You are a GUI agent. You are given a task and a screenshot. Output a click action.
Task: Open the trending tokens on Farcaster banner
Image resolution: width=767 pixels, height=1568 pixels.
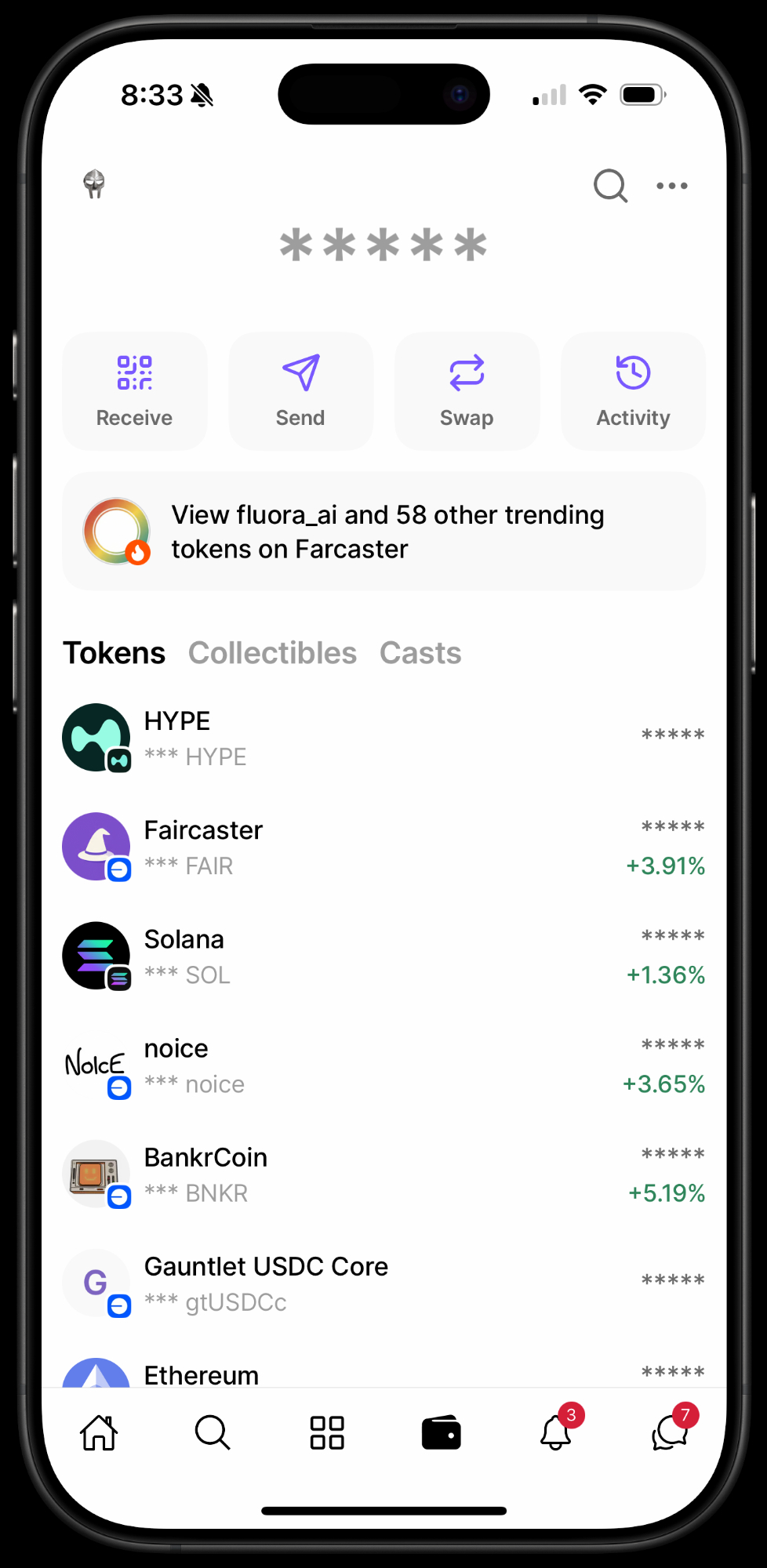[383, 532]
